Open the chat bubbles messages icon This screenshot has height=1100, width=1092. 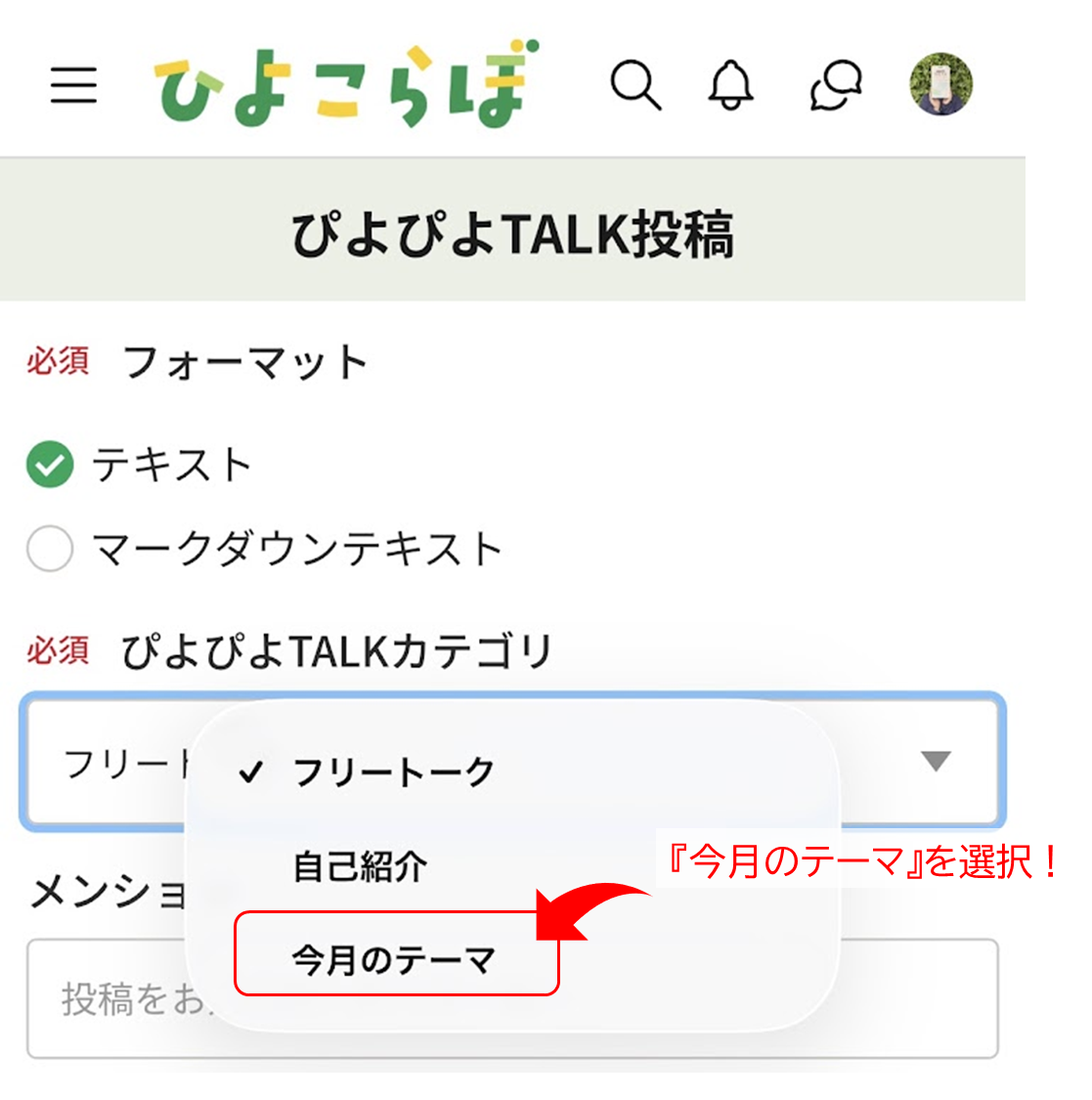tap(835, 85)
